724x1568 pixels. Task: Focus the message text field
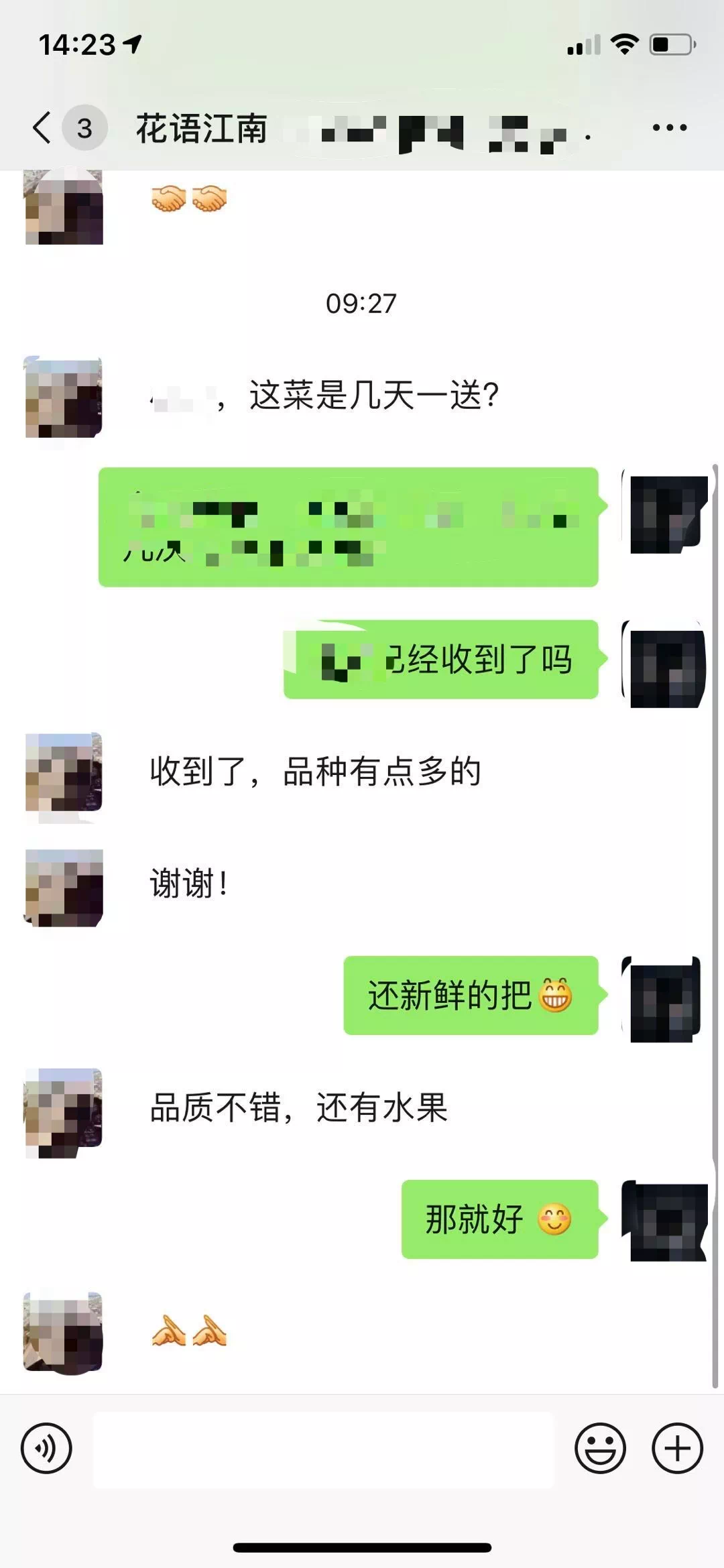coord(323,1449)
